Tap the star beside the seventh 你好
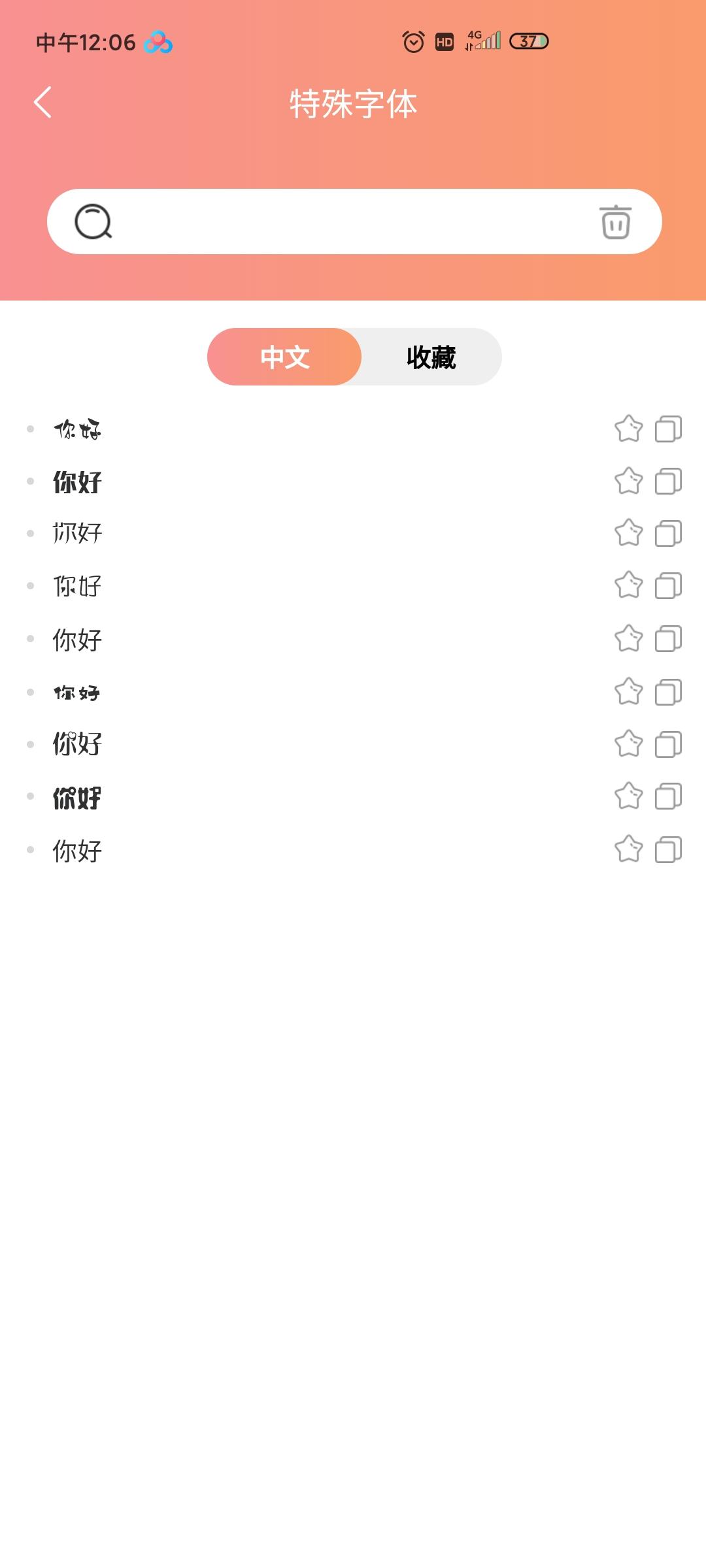The image size is (706, 1568). tap(629, 743)
